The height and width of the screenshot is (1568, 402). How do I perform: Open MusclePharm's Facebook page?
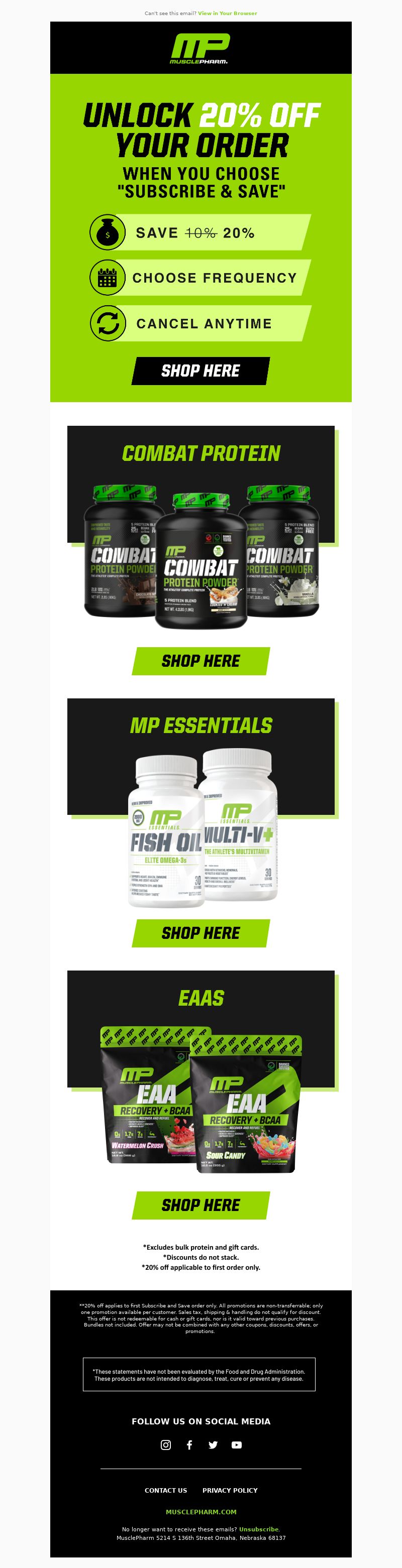[x=189, y=1445]
